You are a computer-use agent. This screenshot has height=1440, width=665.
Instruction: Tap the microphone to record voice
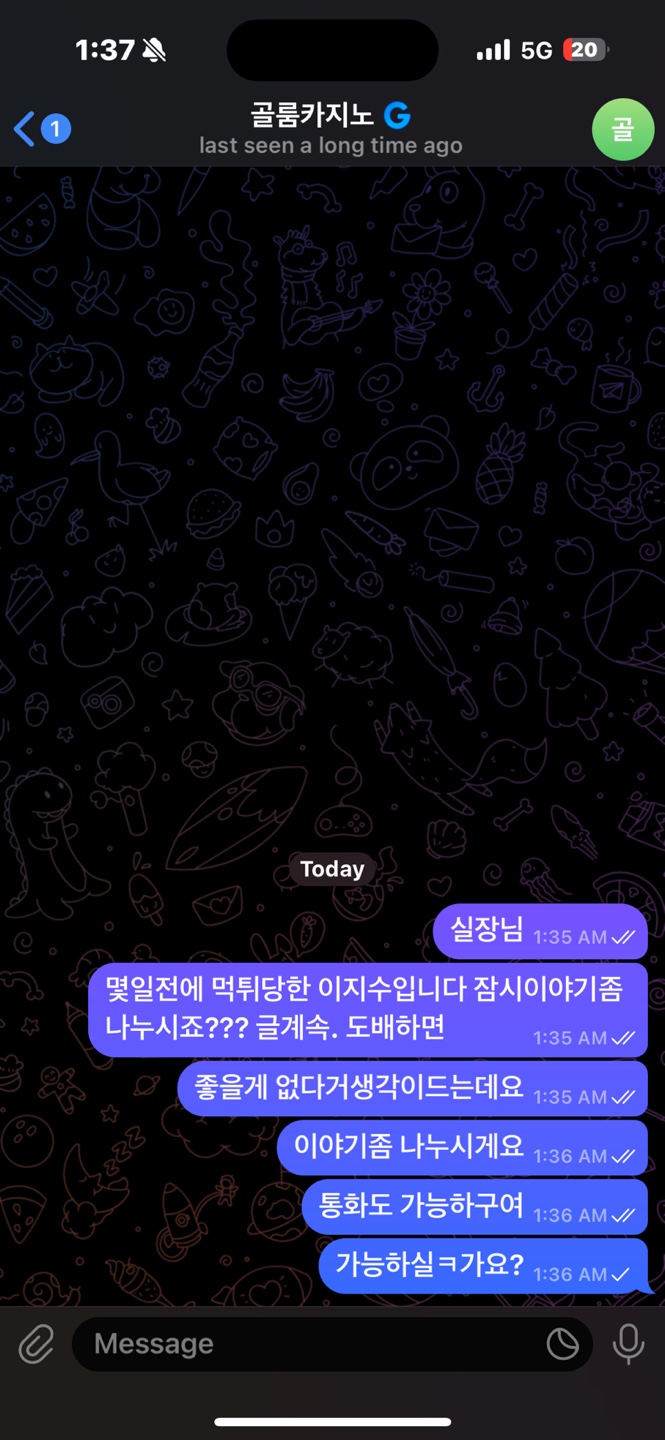click(x=628, y=1344)
